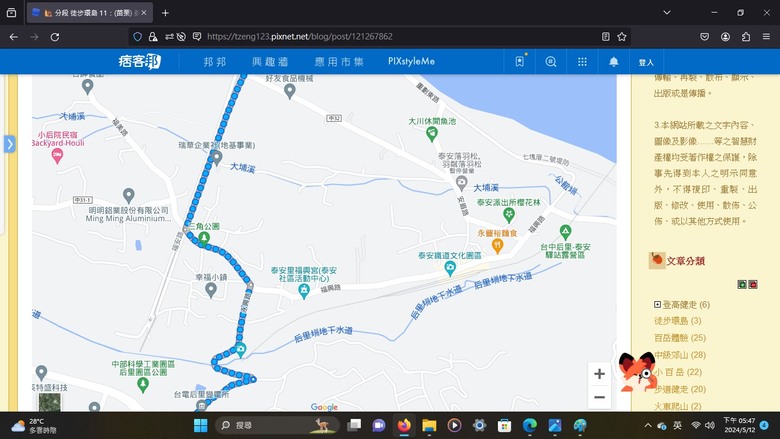The height and width of the screenshot is (439, 780).
Task: Open the Windows Start menu
Action: tap(200, 426)
